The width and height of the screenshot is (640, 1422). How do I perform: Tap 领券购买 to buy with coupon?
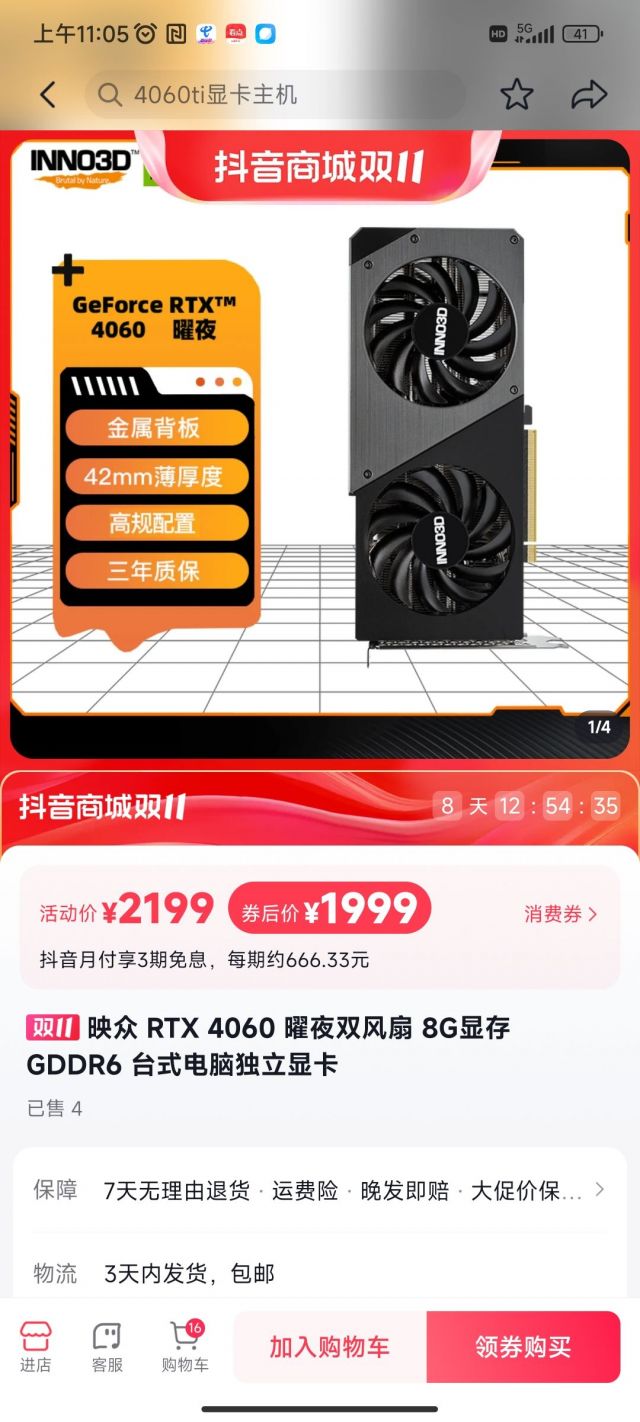(x=523, y=1346)
